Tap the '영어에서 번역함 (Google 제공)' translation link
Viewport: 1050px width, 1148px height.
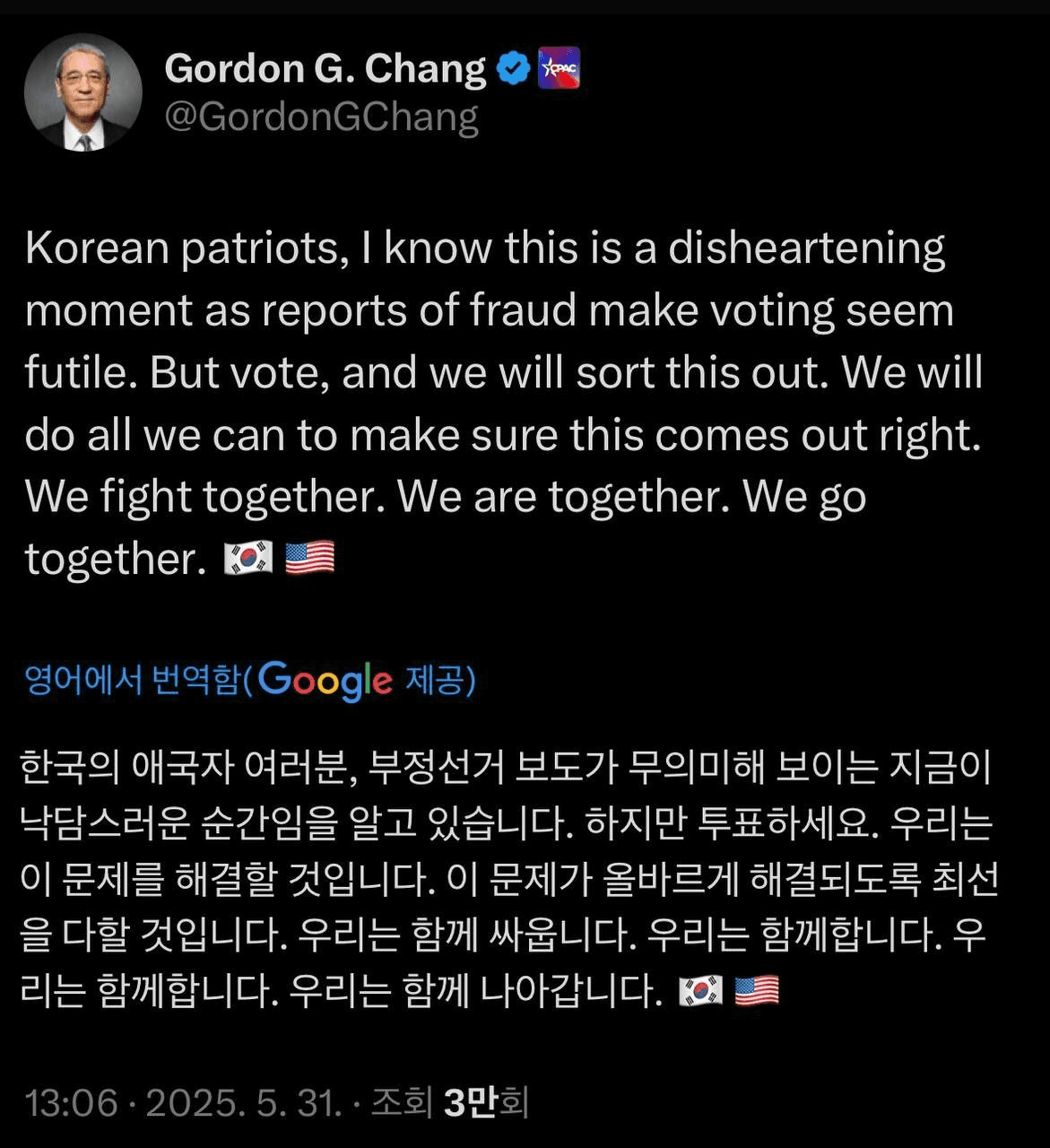[x=249, y=680]
